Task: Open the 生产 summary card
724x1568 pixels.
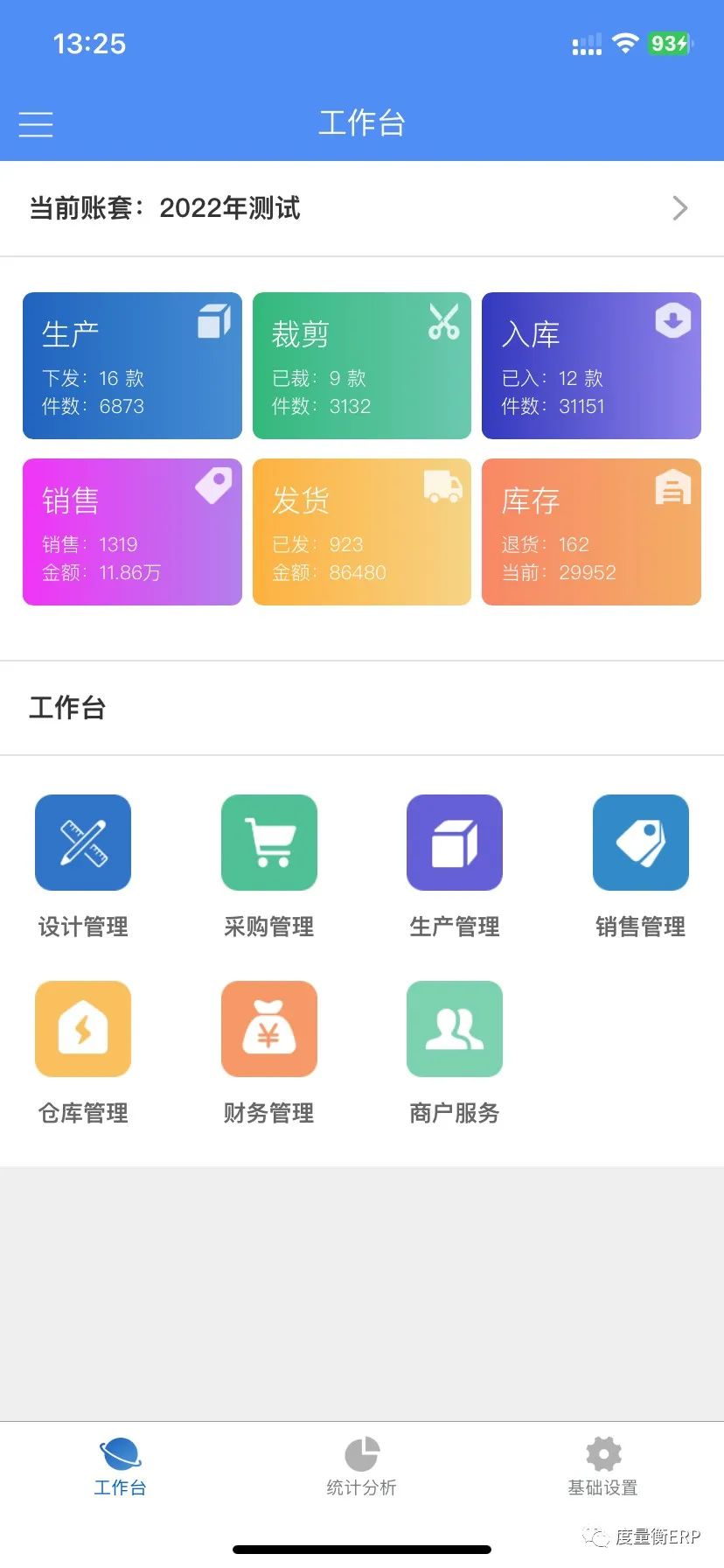Action: (x=132, y=366)
